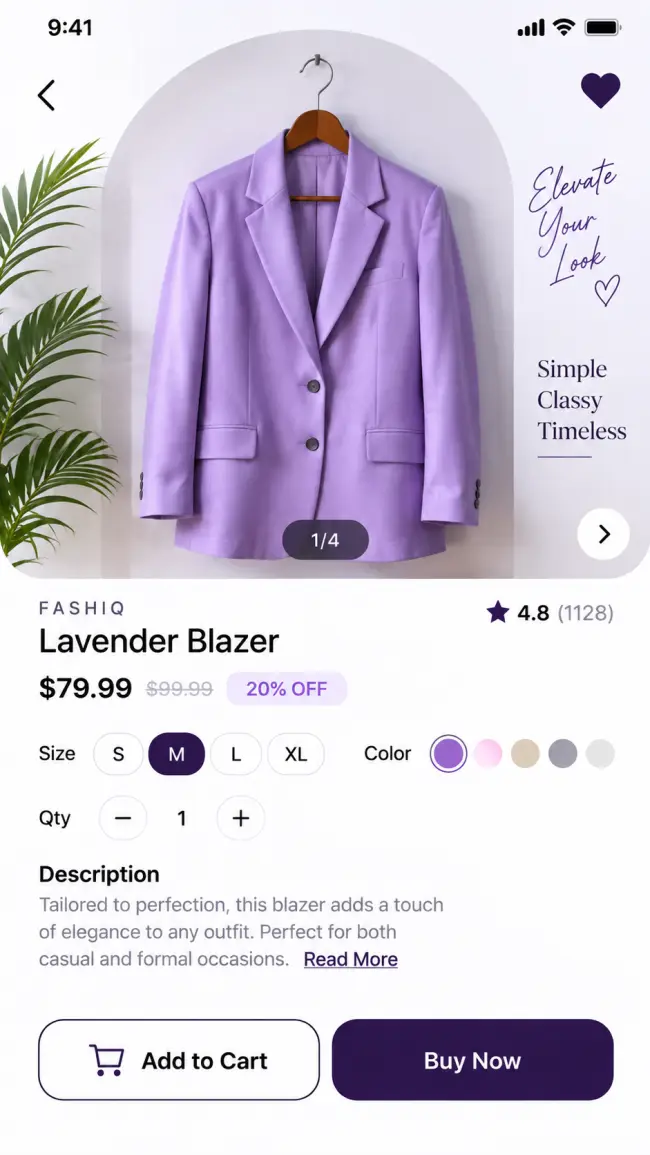Choose size M
This screenshot has width=650, height=1155.
(x=176, y=754)
